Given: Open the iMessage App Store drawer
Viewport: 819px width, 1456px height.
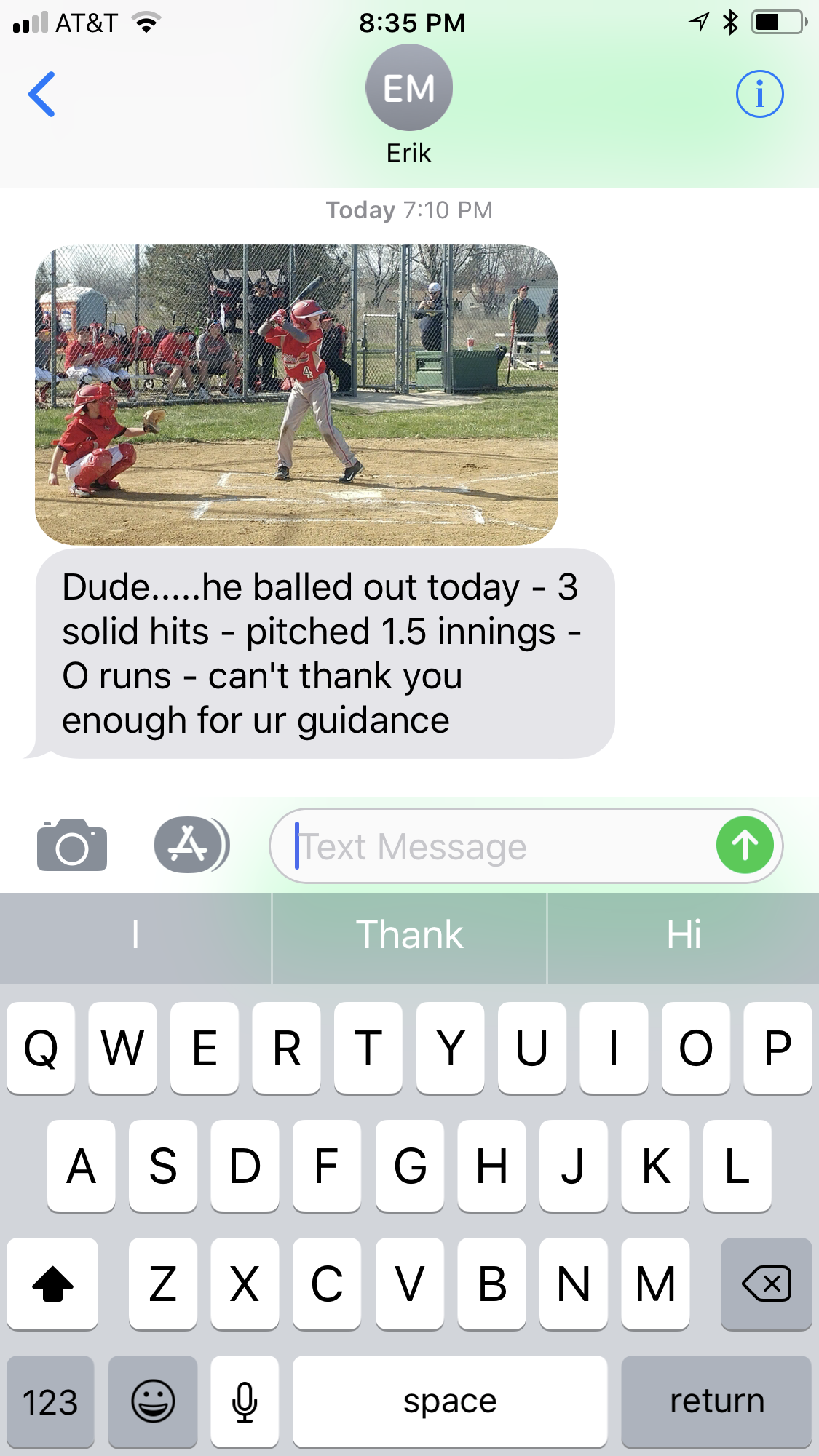Looking at the screenshot, I should 191,845.
